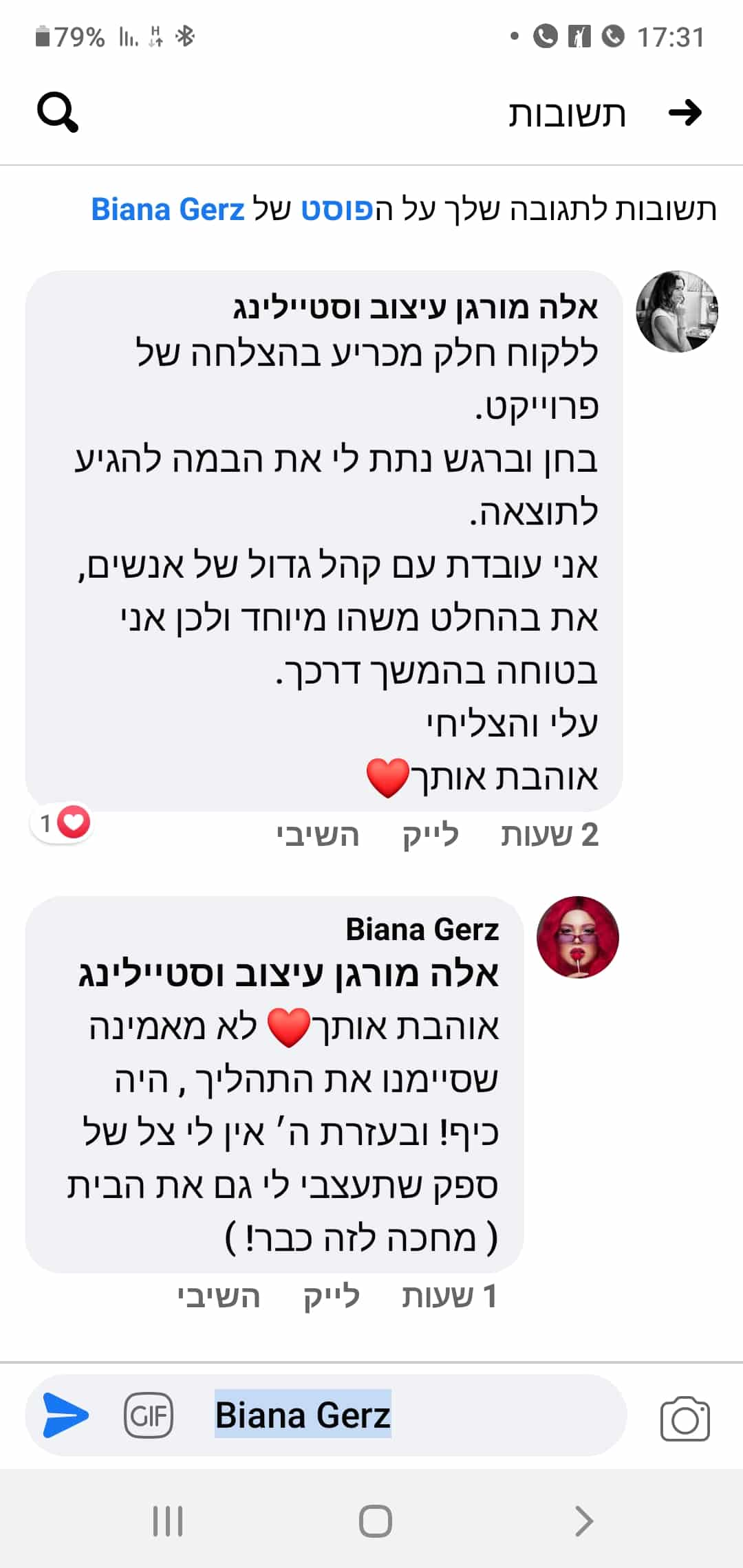This screenshot has width=743, height=1568.
Task: Like אלה מורגן's comment from 2 hours ago
Action: 431,835
